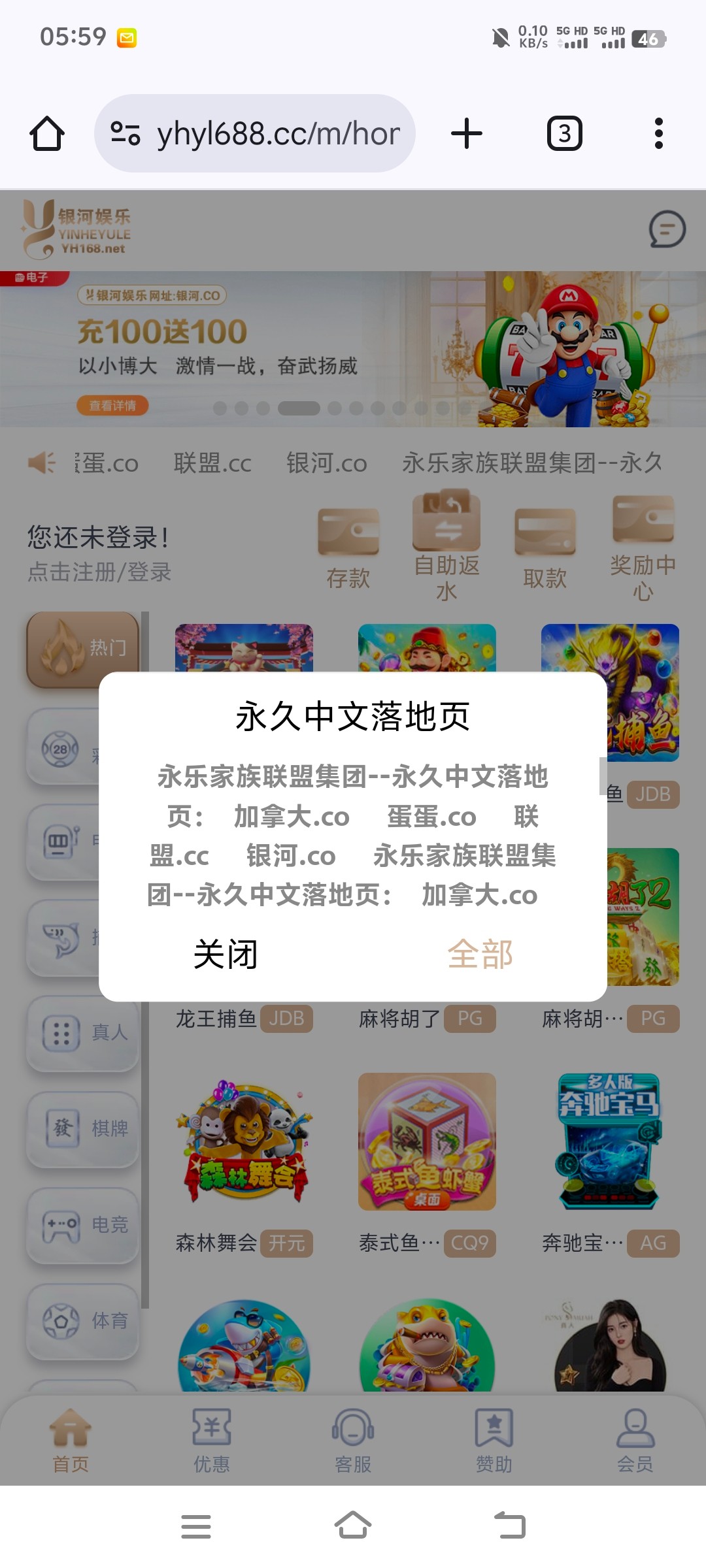Open the 奔驰宝马 game tile
This screenshot has width=706, height=1568.
tap(610, 1142)
